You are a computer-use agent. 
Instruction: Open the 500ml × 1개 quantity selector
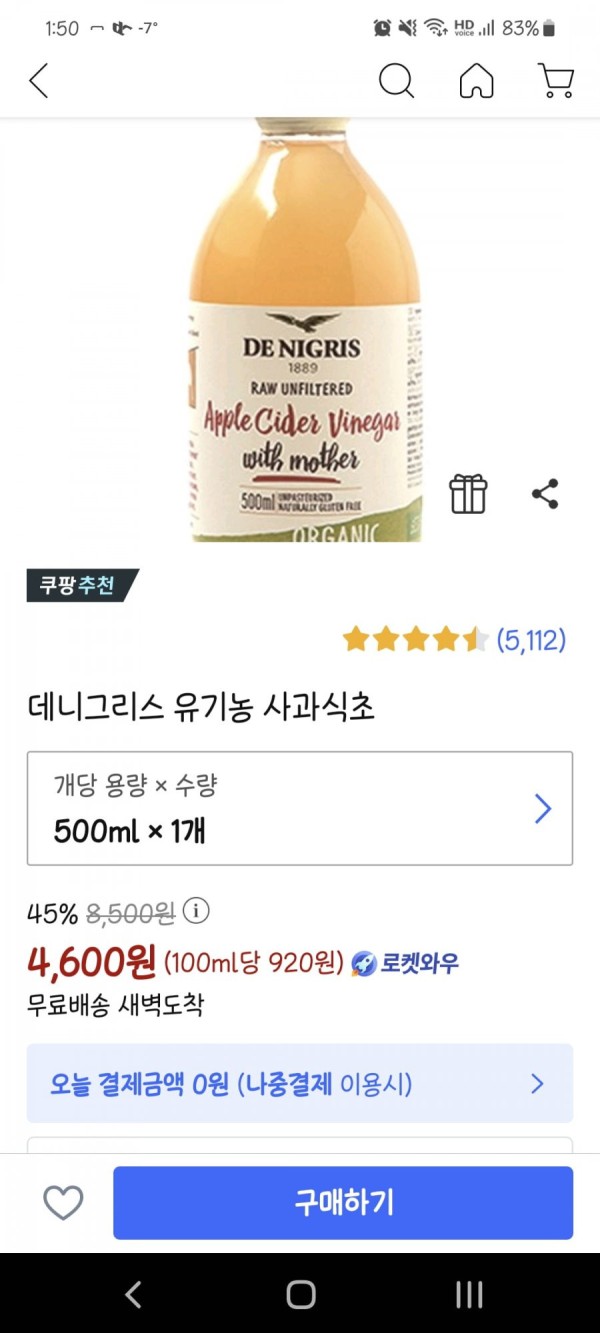point(300,808)
